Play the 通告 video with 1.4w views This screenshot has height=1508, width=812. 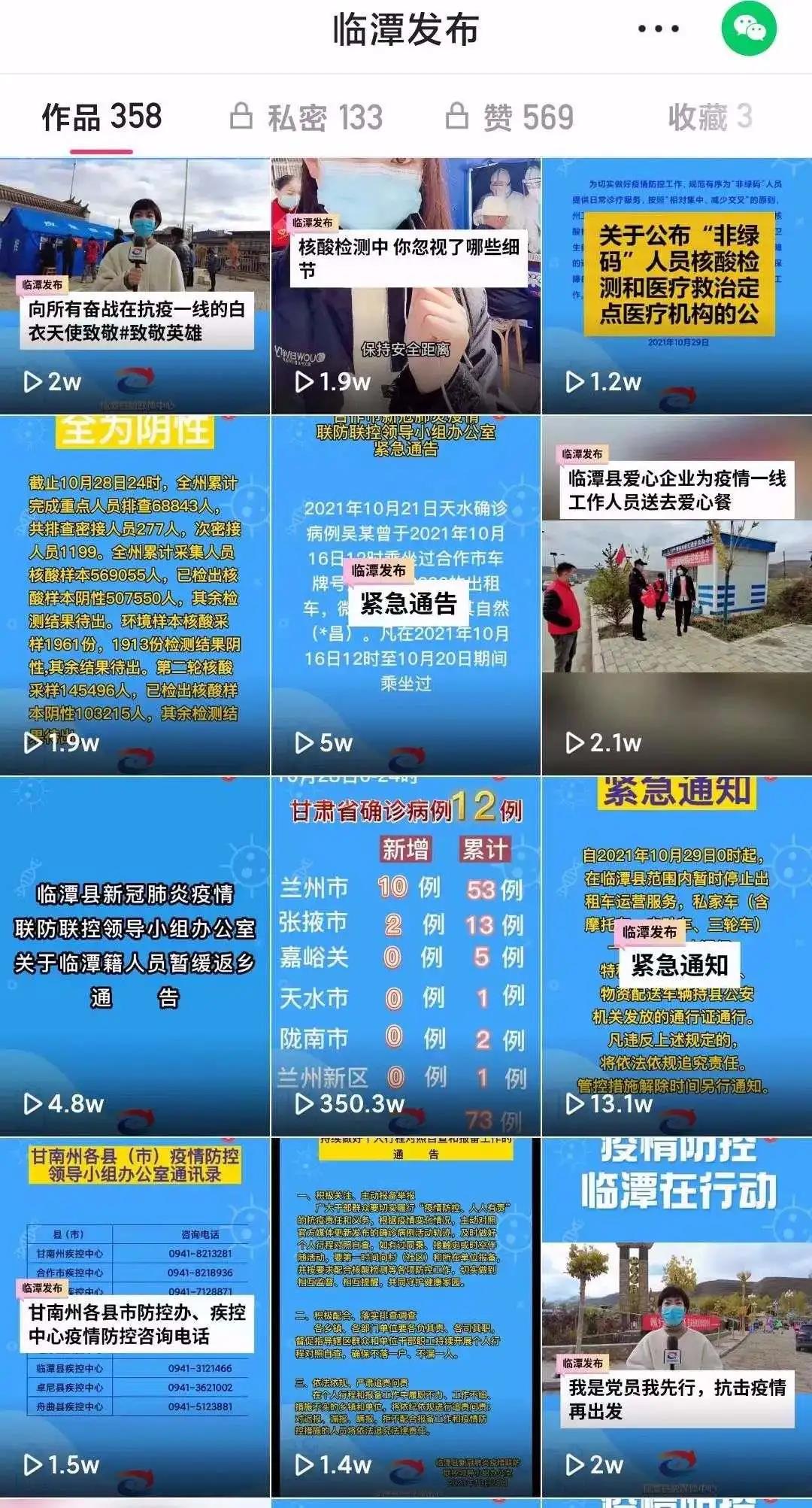pyautogui.click(x=405, y=1316)
